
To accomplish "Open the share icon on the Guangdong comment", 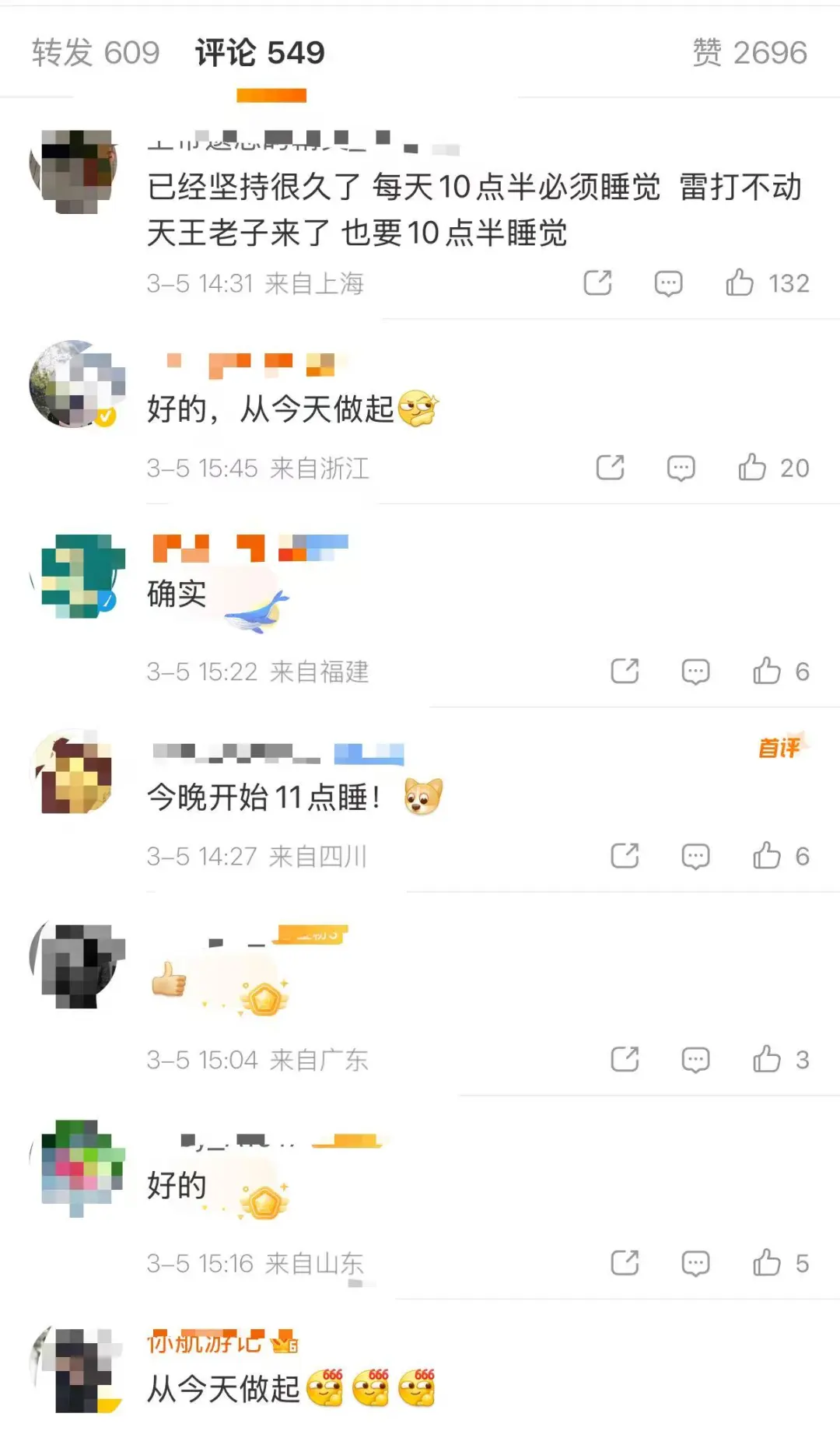I will point(625,1059).
